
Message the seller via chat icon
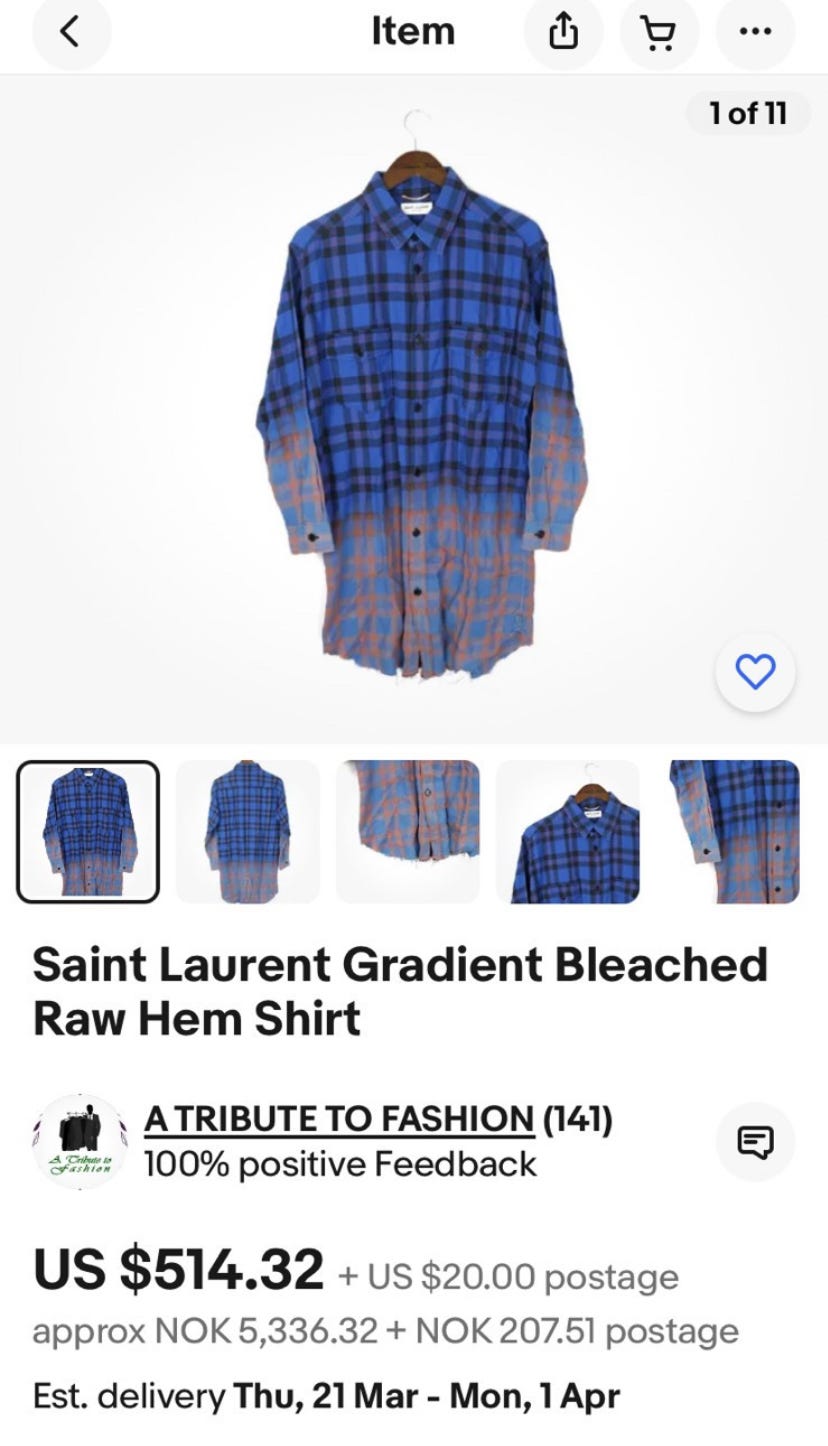click(755, 1141)
